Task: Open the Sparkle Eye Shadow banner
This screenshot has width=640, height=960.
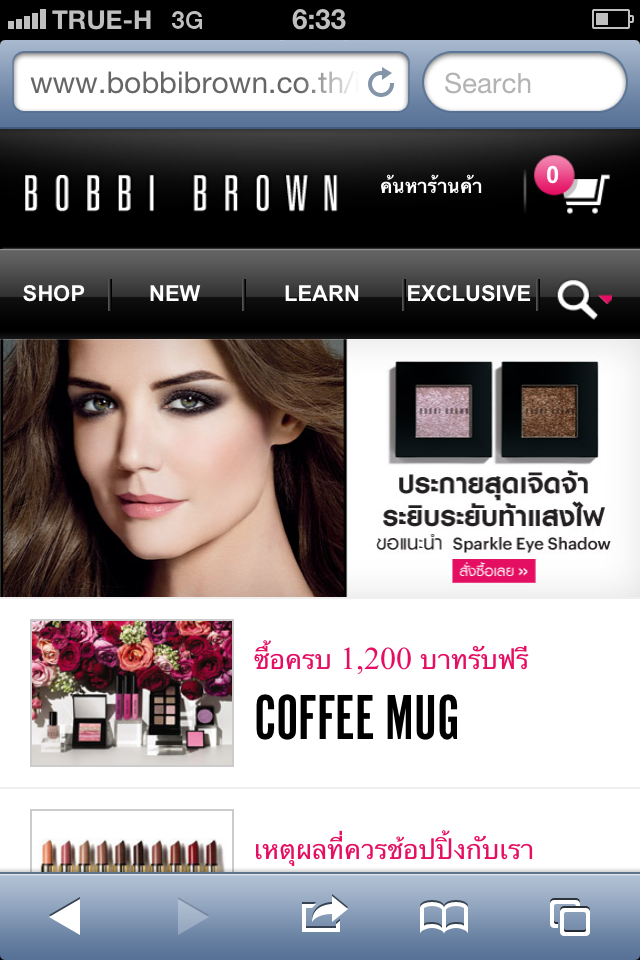Action: [x=320, y=468]
